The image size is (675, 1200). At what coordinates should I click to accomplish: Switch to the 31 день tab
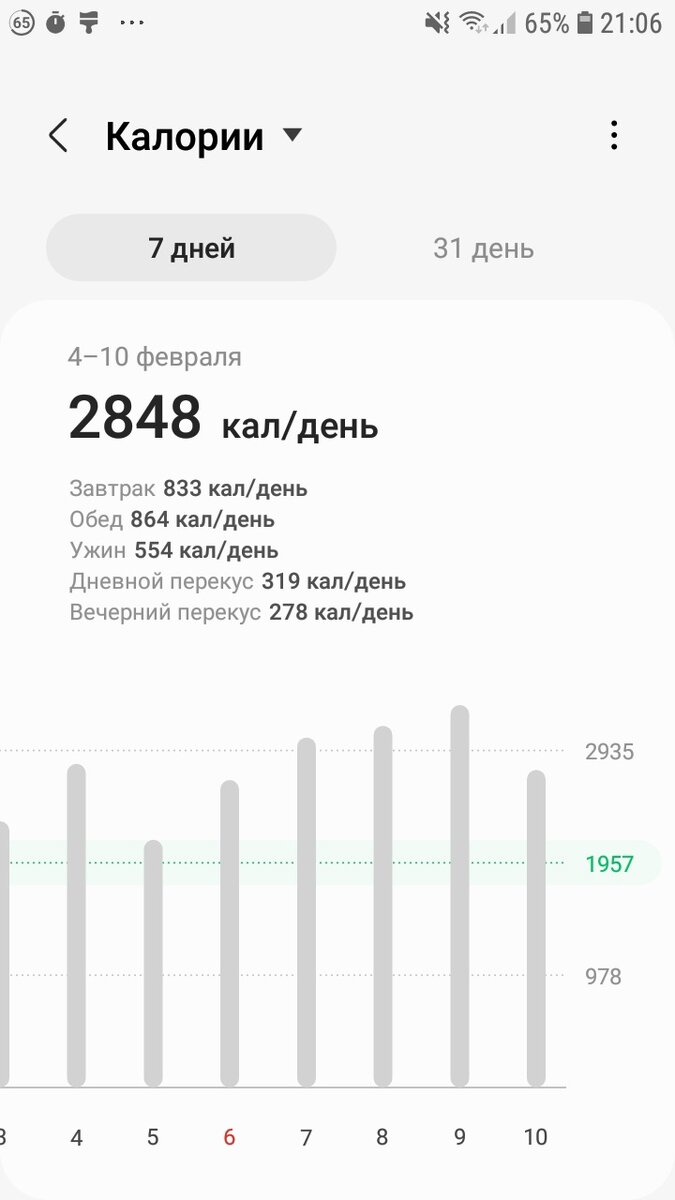(483, 248)
